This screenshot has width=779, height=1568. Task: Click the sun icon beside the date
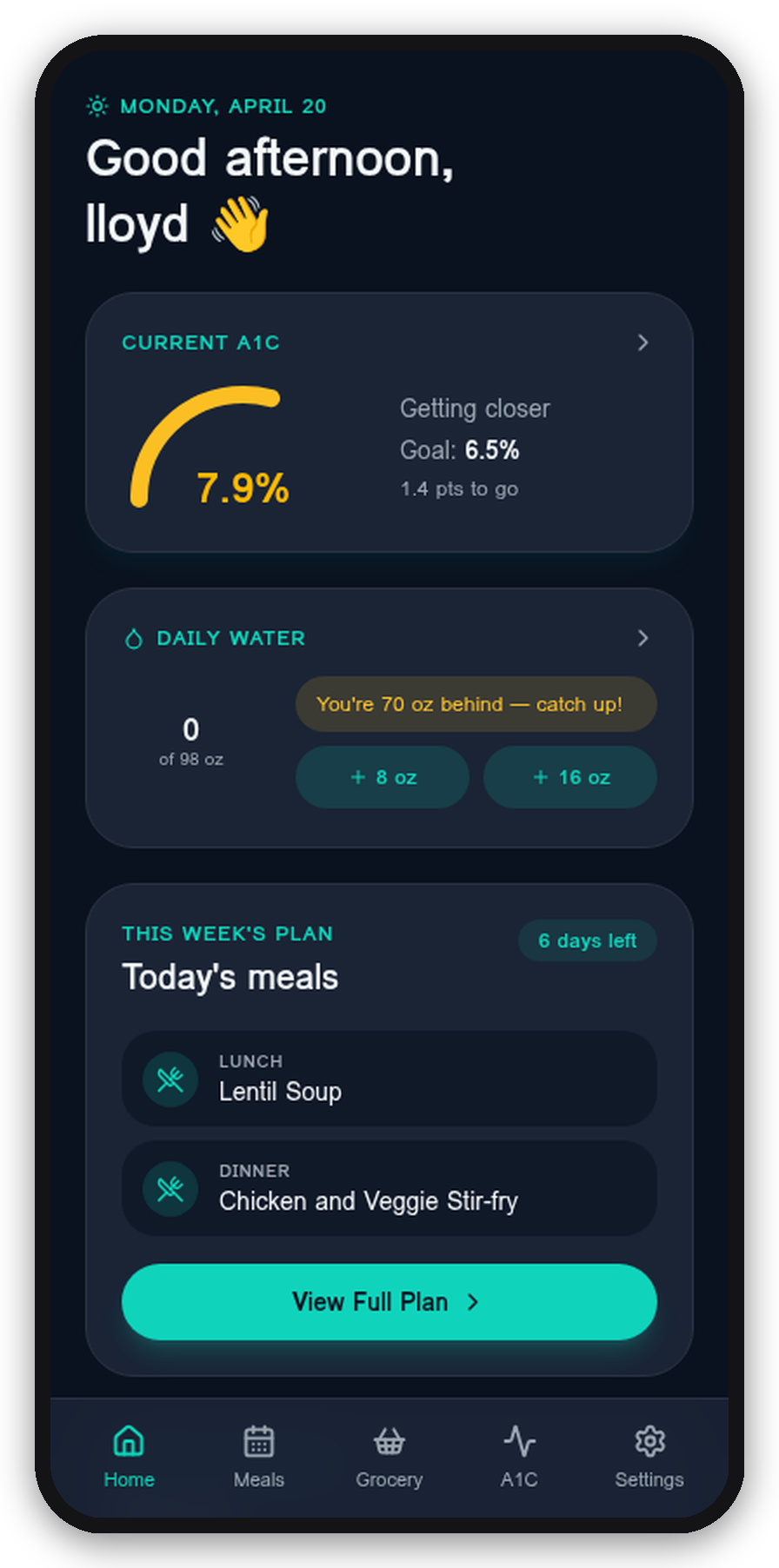click(x=97, y=106)
